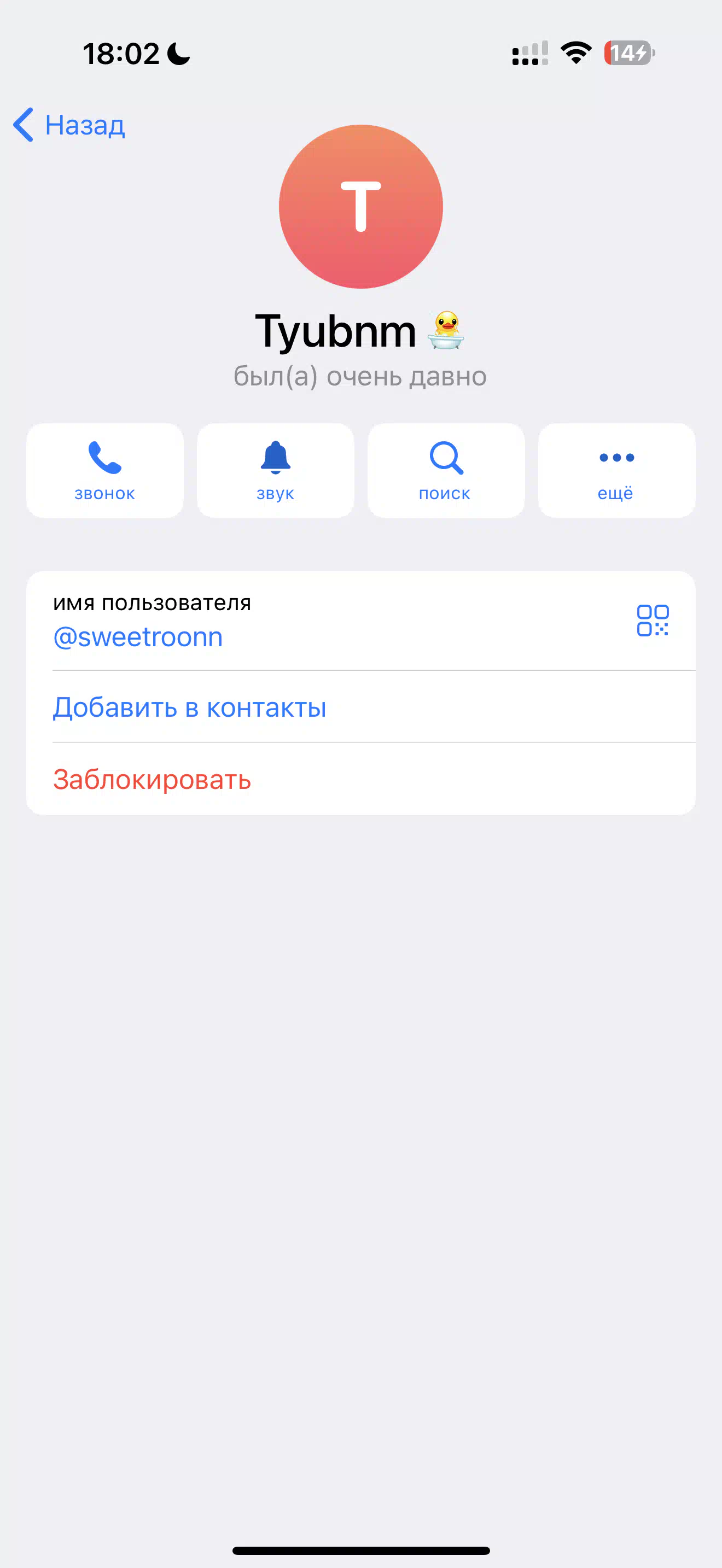Tap the @sweetroonn username link
Screen dimensions: 722x1568
coord(138,637)
